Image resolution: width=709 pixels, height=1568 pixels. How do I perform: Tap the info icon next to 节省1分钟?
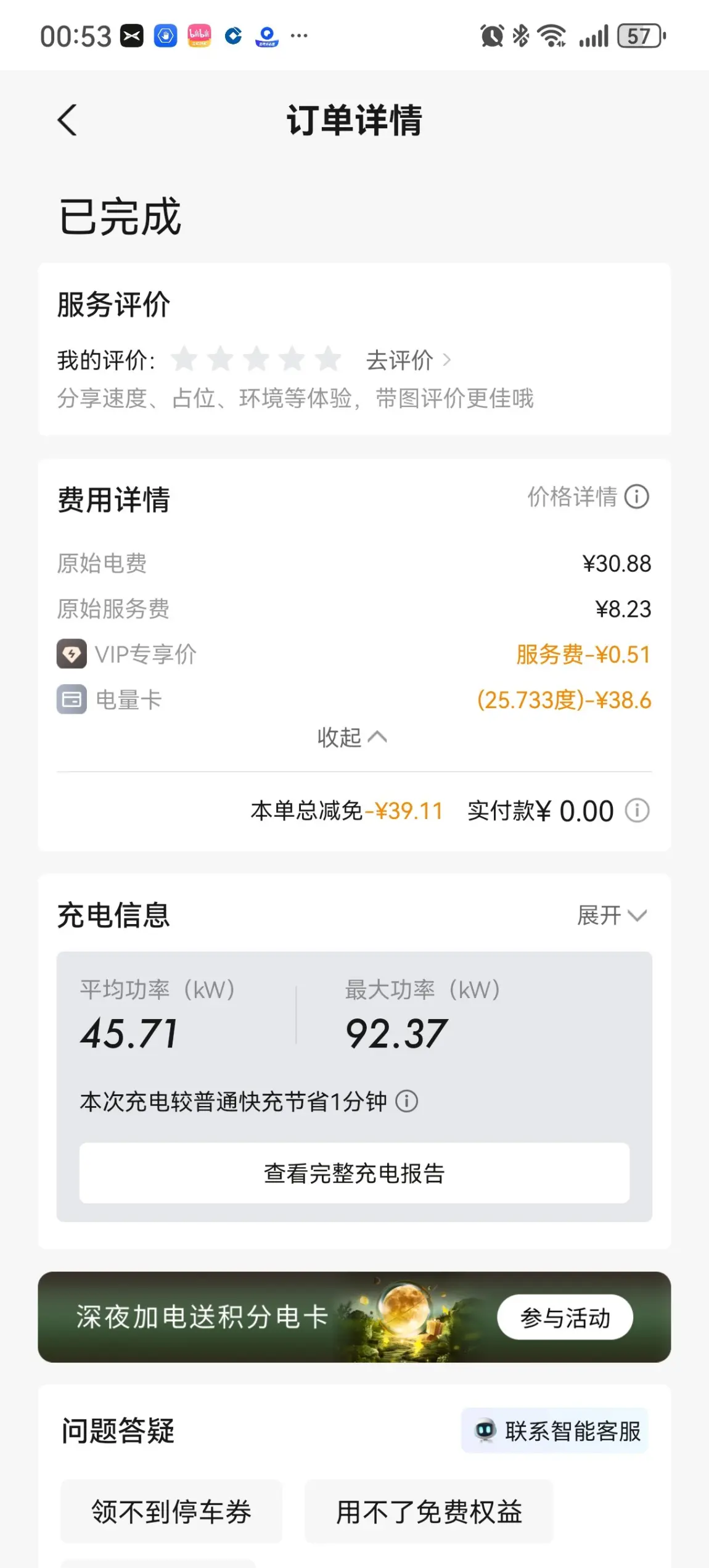coord(407,1101)
